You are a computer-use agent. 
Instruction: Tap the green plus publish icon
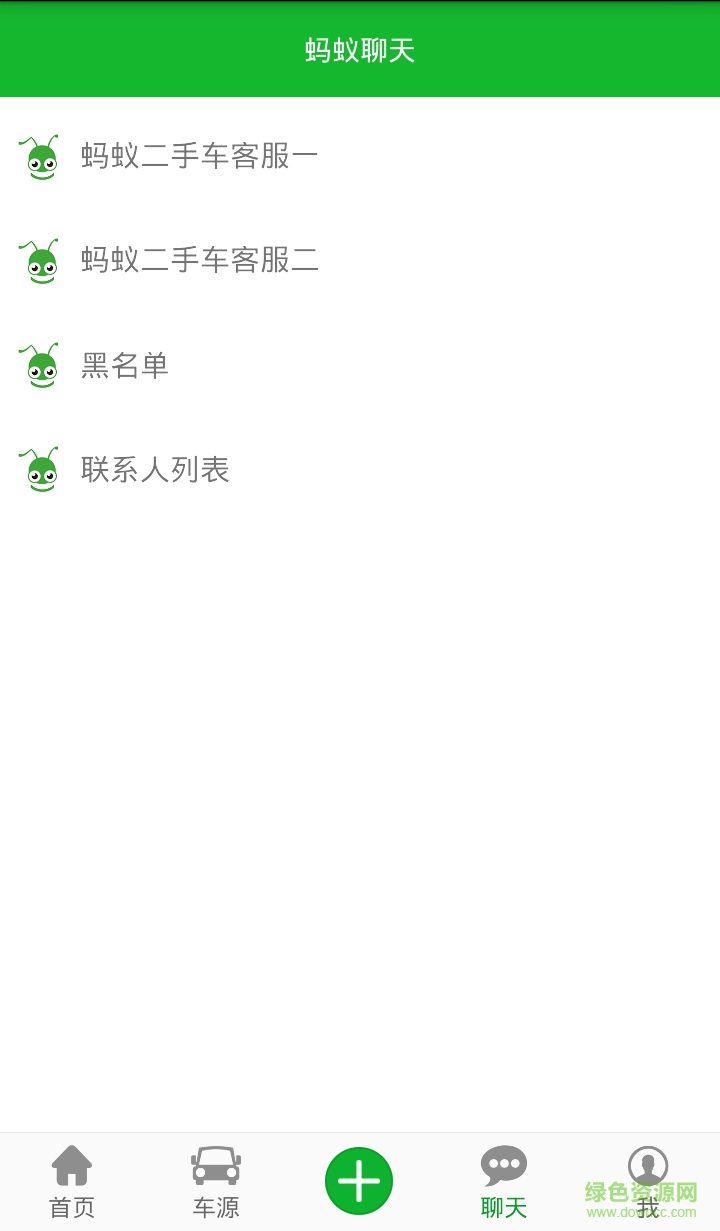pyautogui.click(x=360, y=1179)
